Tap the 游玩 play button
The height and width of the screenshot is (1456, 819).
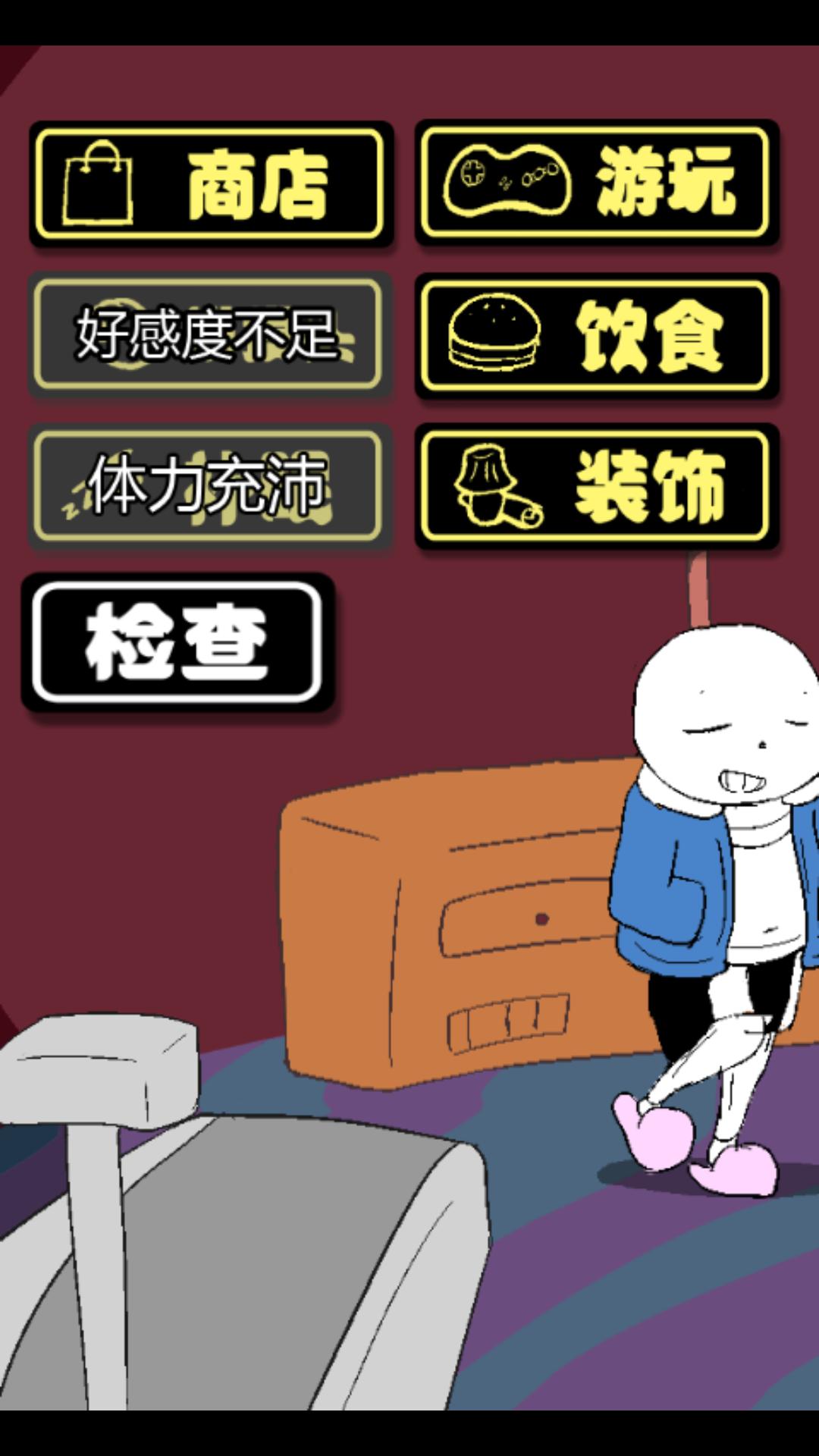[596, 182]
